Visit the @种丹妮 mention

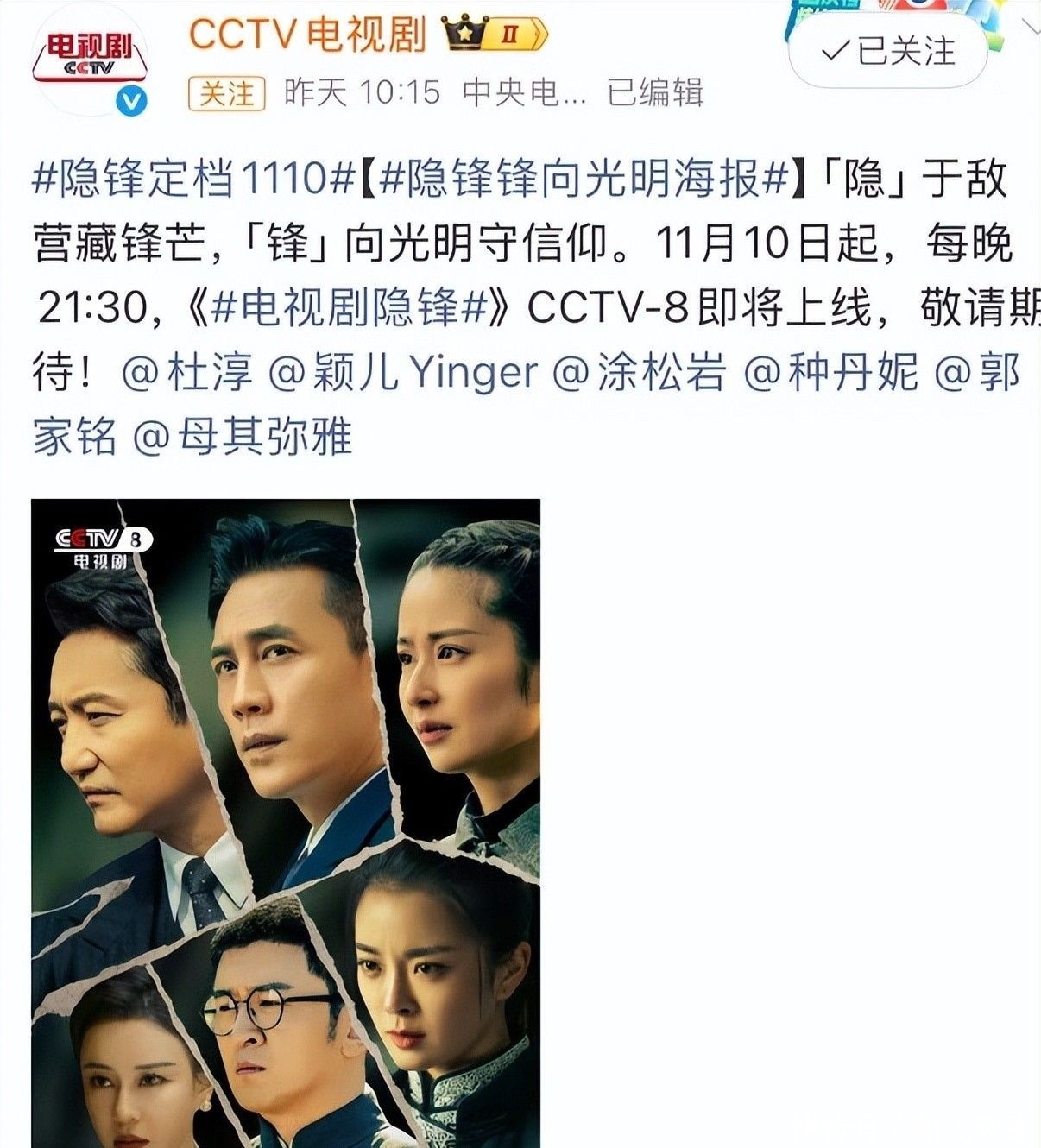coord(830,373)
